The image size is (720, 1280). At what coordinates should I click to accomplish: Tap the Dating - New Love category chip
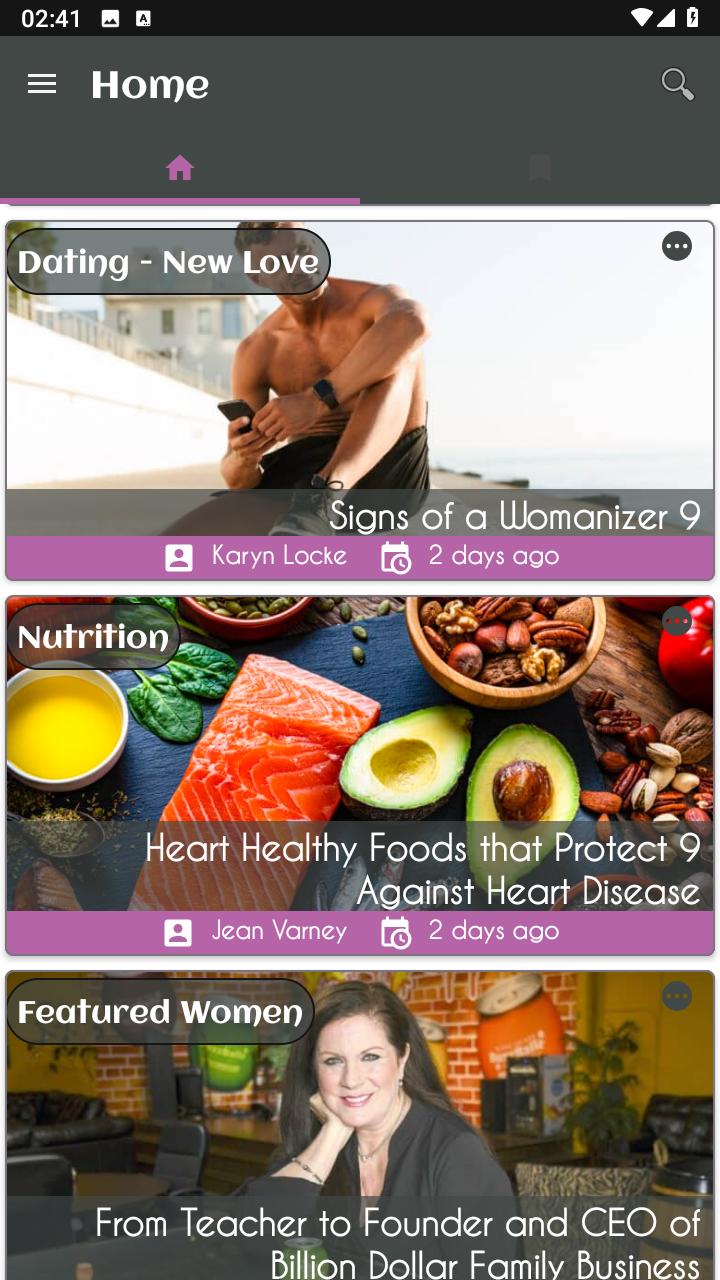coord(168,262)
